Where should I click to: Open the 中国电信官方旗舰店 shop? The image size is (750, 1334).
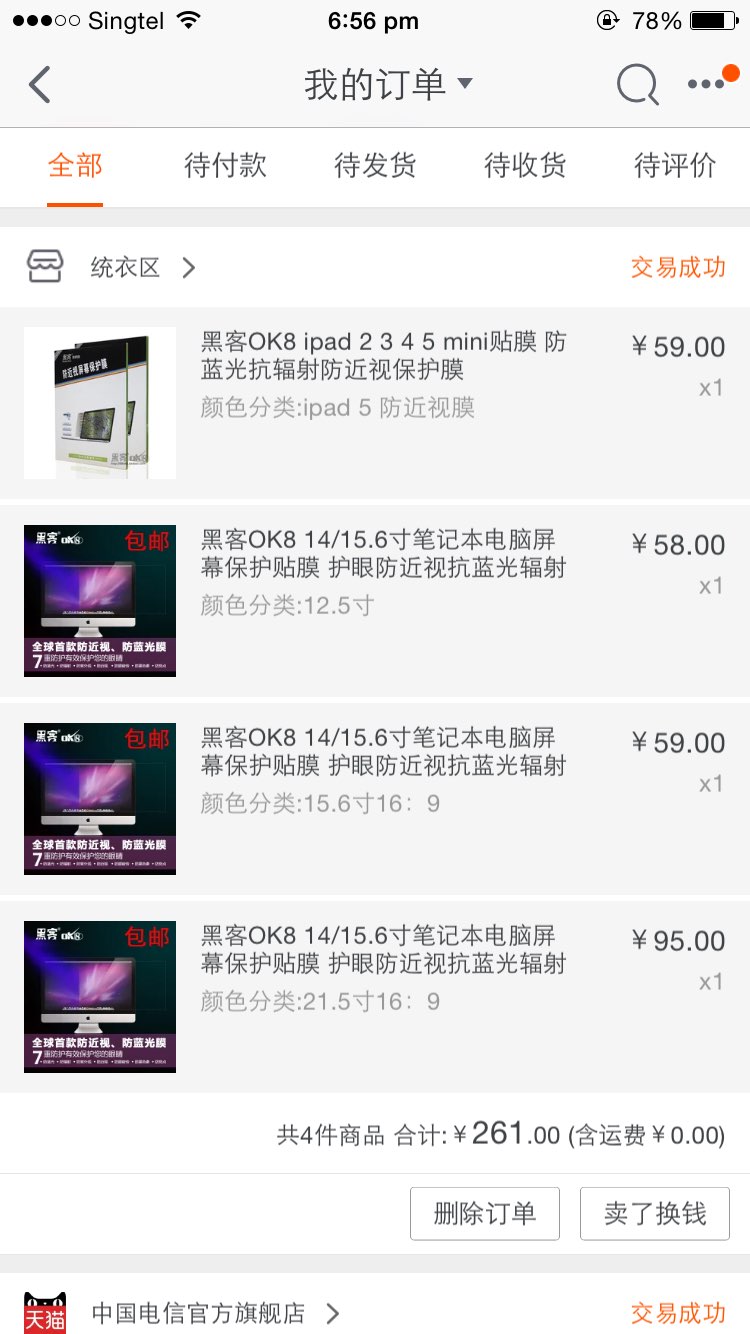coord(198,1312)
